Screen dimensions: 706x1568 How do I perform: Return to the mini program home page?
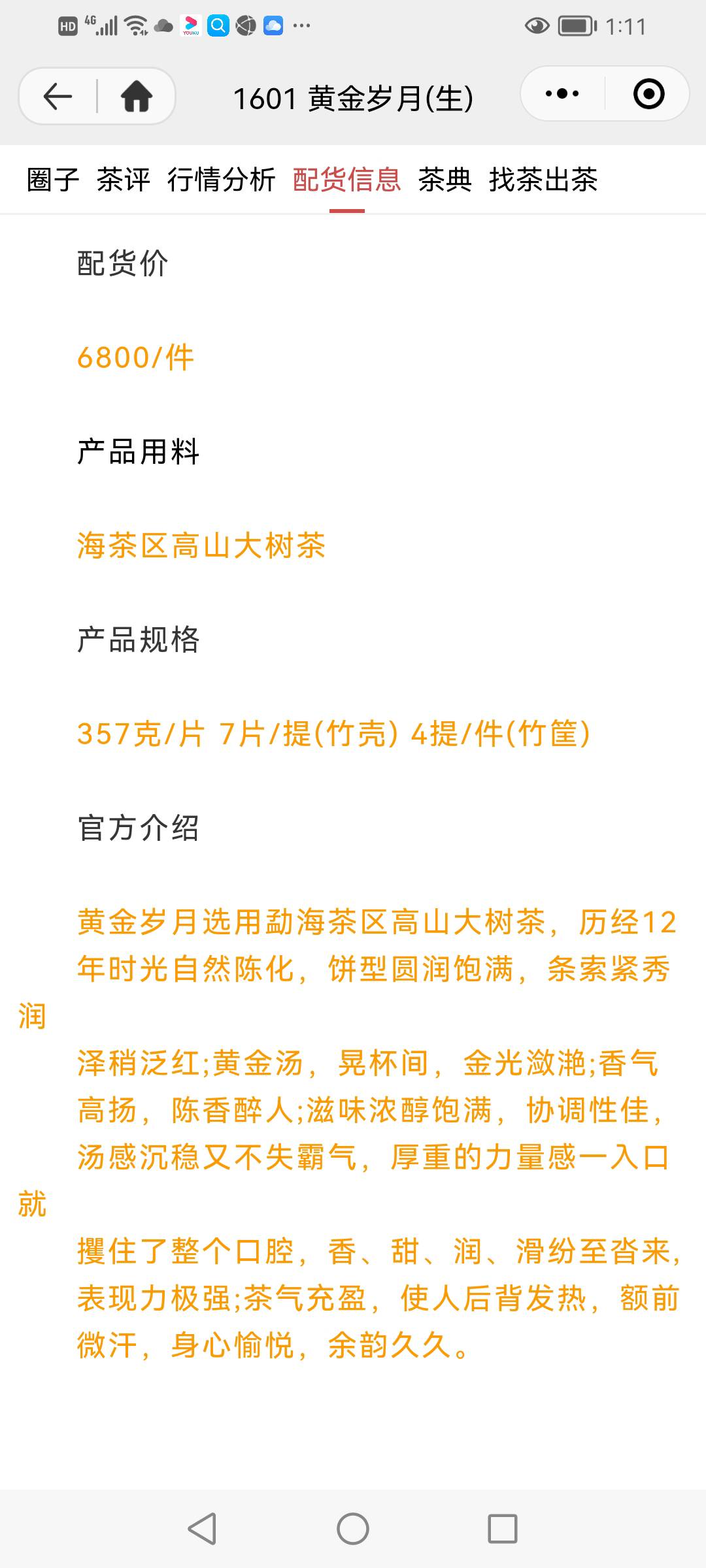(x=137, y=97)
